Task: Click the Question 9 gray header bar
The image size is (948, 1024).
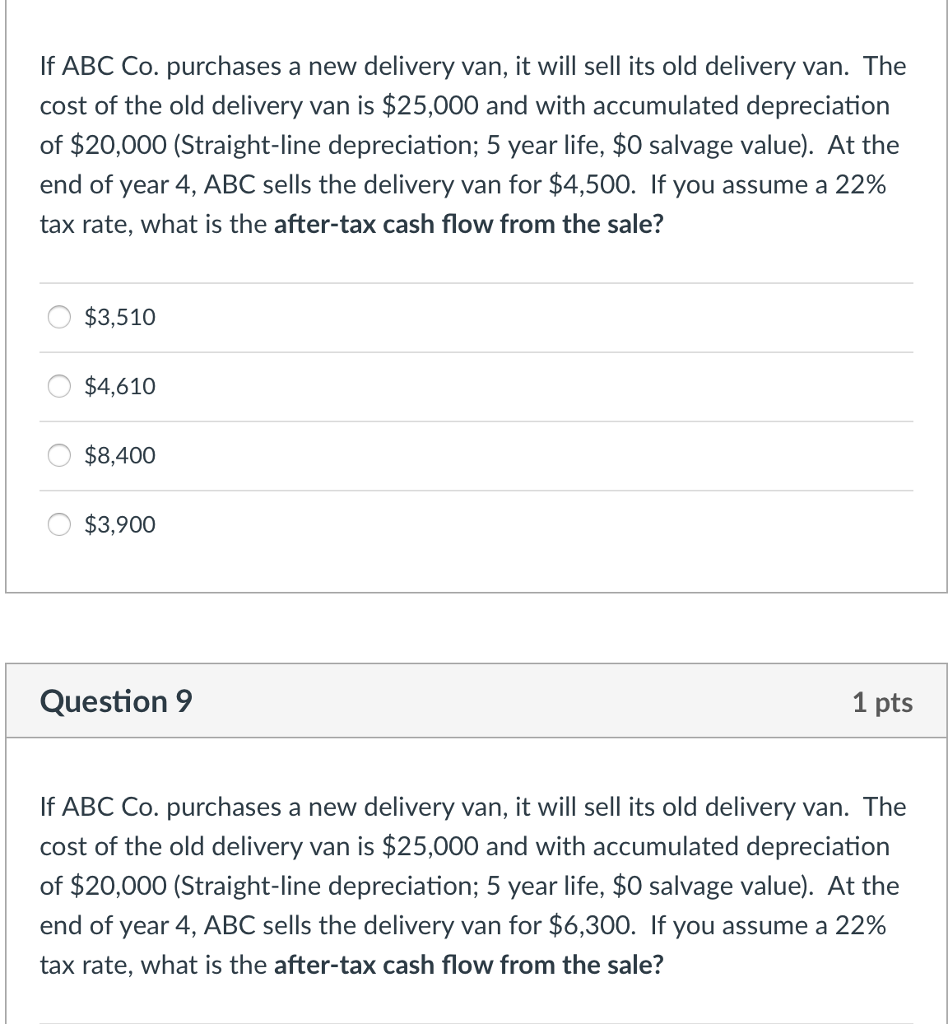Action: (474, 701)
